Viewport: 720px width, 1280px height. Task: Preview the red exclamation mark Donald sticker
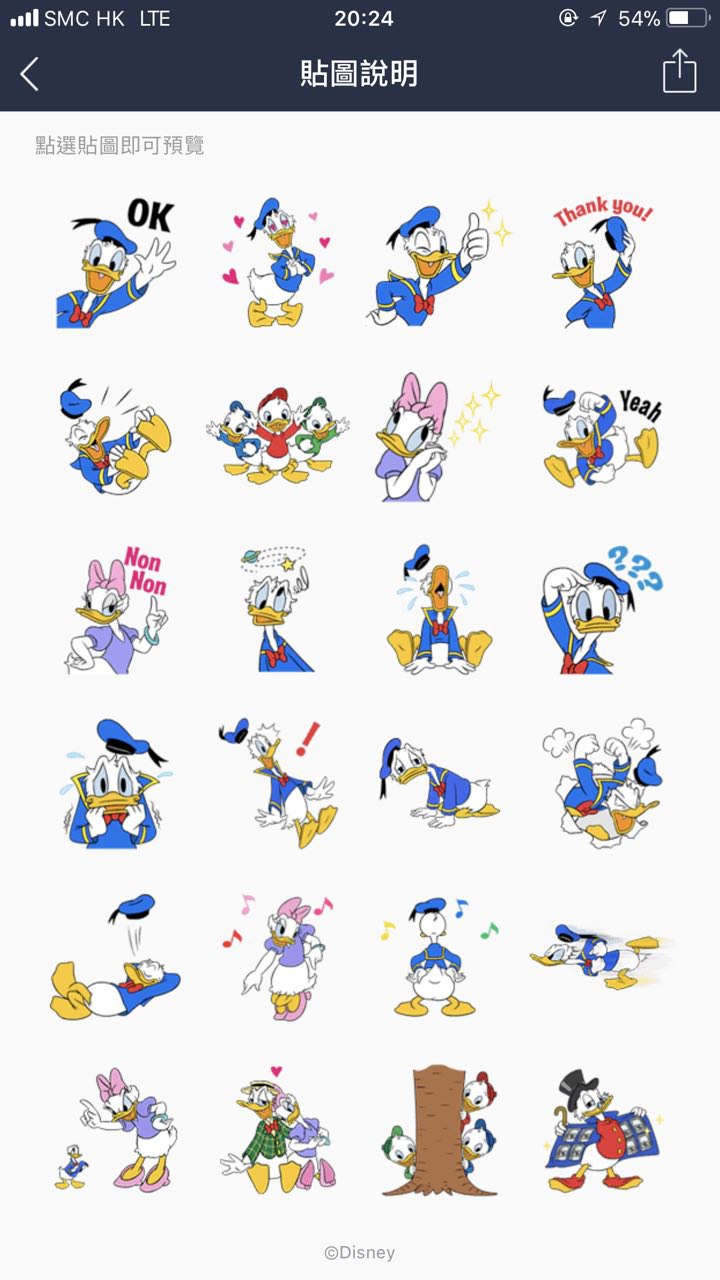[277, 782]
